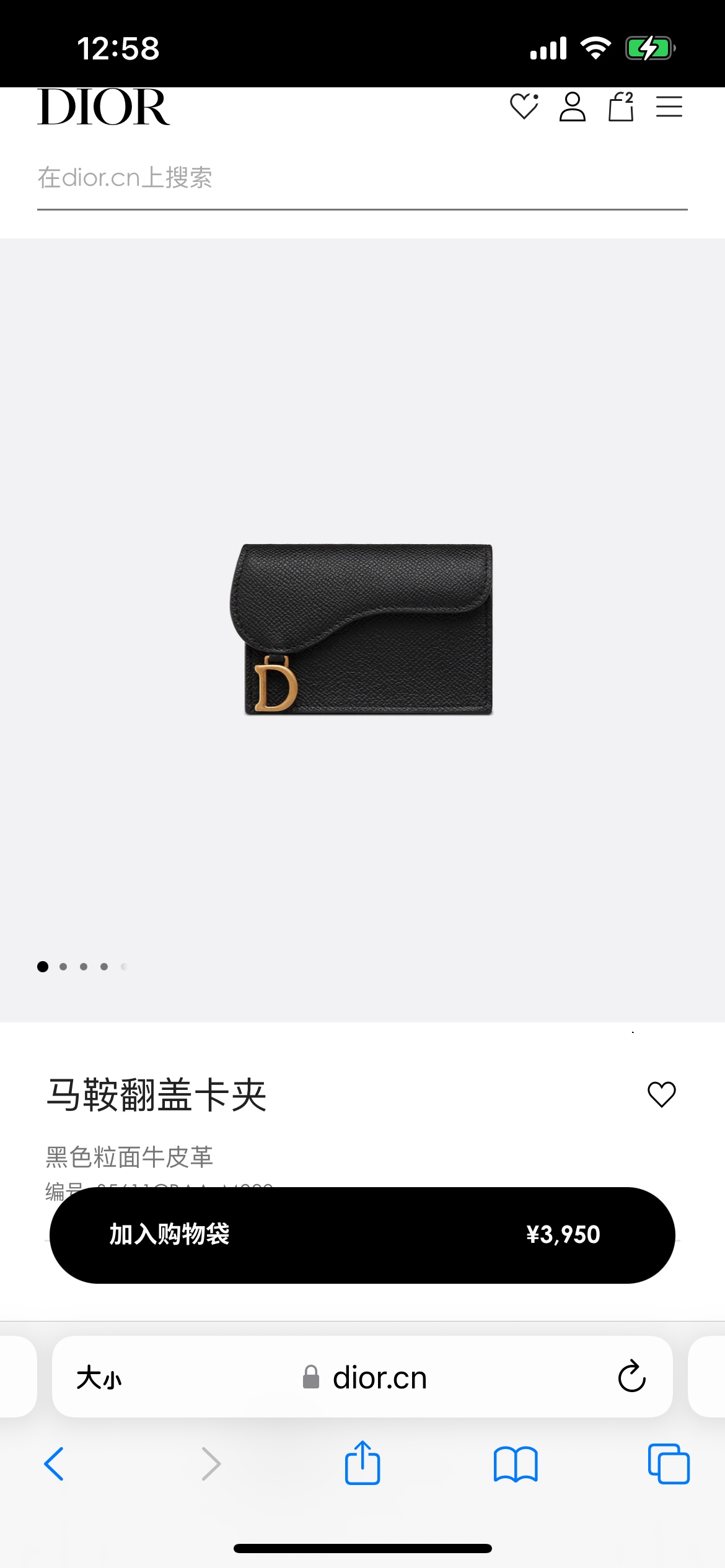Tap the dior.cn search field

362,178
